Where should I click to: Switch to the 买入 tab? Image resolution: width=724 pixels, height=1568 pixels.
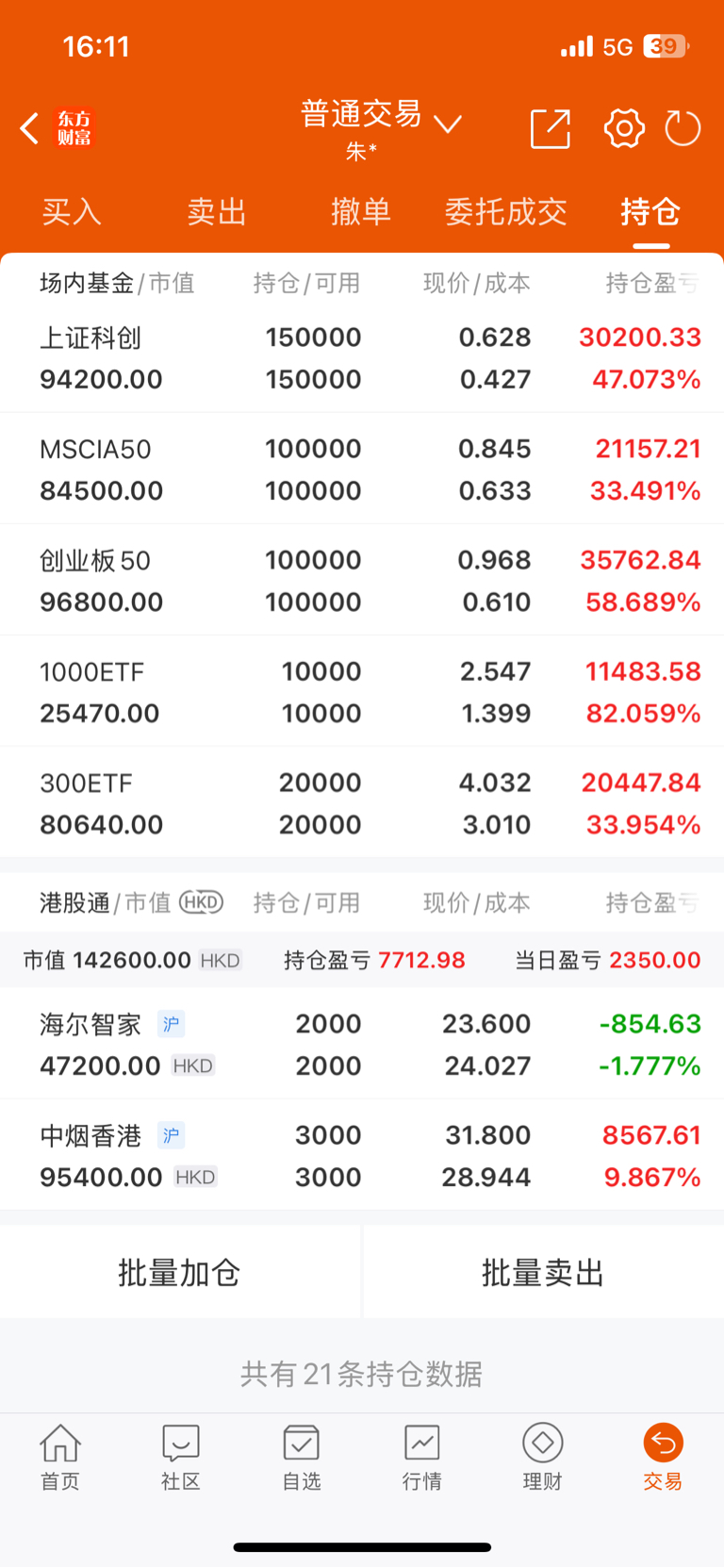click(x=72, y=212)
